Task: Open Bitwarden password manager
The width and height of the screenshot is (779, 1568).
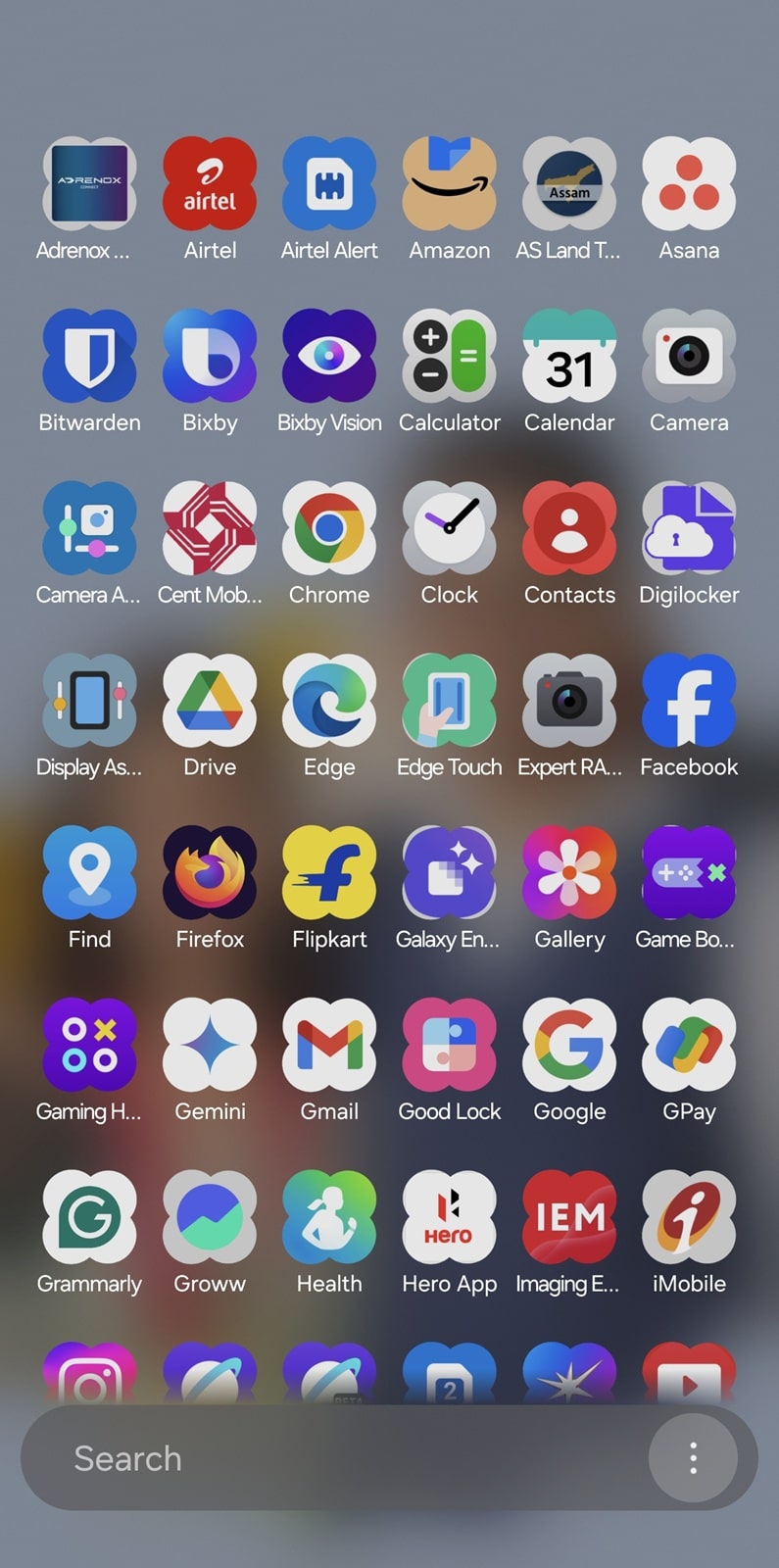Action: click(89, 357)
